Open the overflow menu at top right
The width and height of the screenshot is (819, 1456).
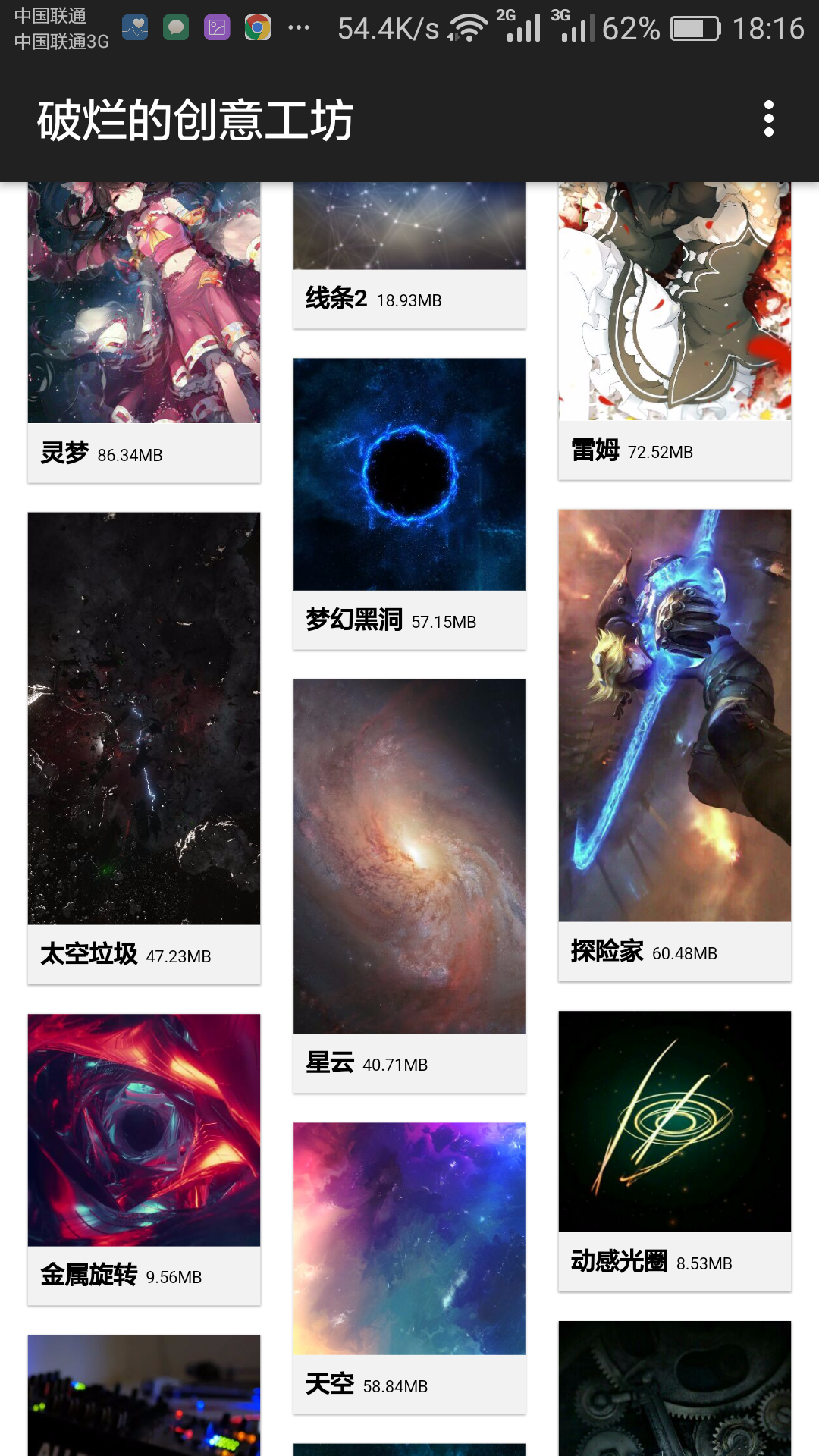click(770, 118)
